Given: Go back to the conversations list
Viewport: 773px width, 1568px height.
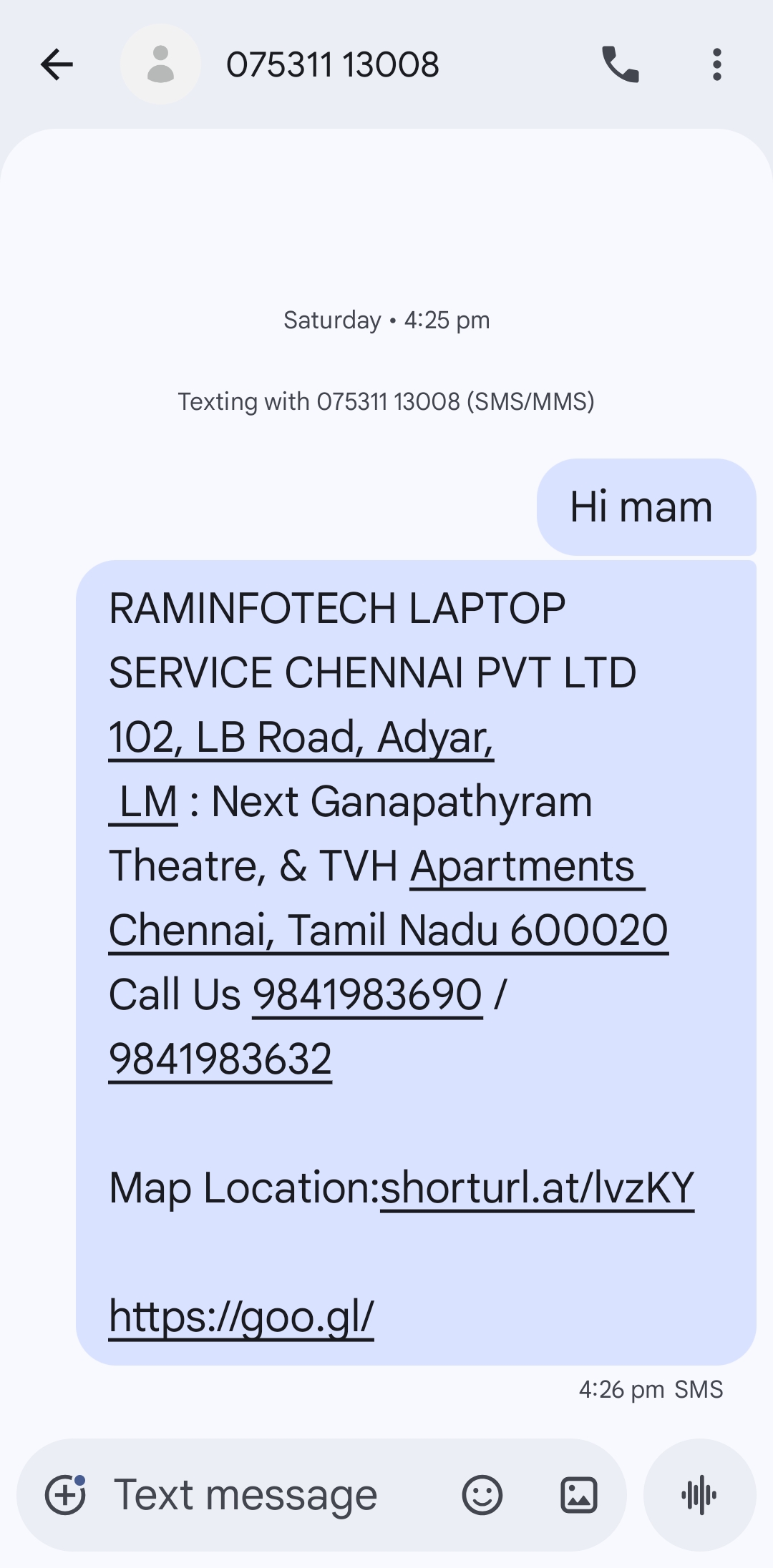Looking at the screenshot, I should coord(57,65).
